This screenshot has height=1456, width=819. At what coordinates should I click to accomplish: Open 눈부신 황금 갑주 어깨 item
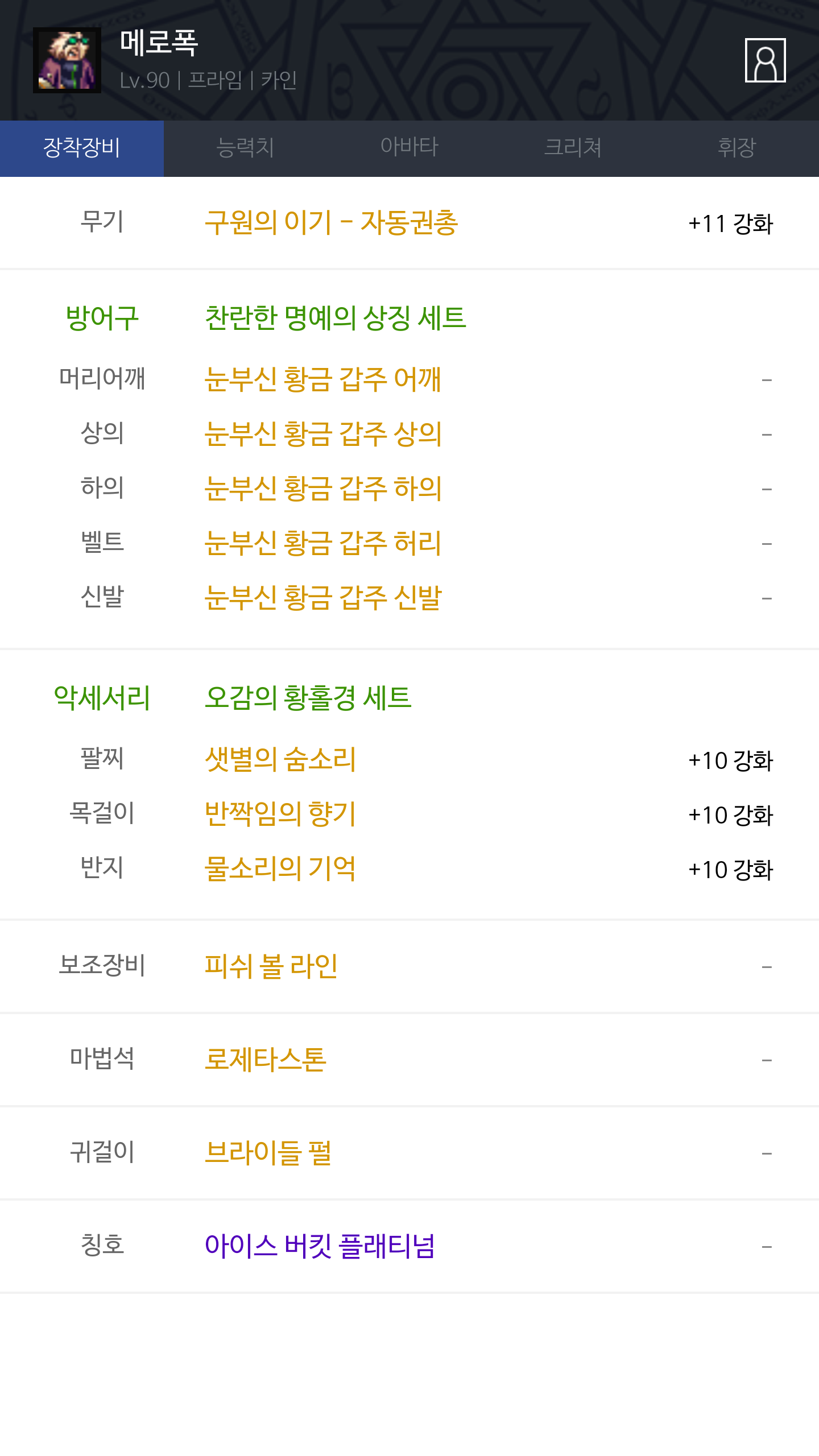(x=322, y=379)
